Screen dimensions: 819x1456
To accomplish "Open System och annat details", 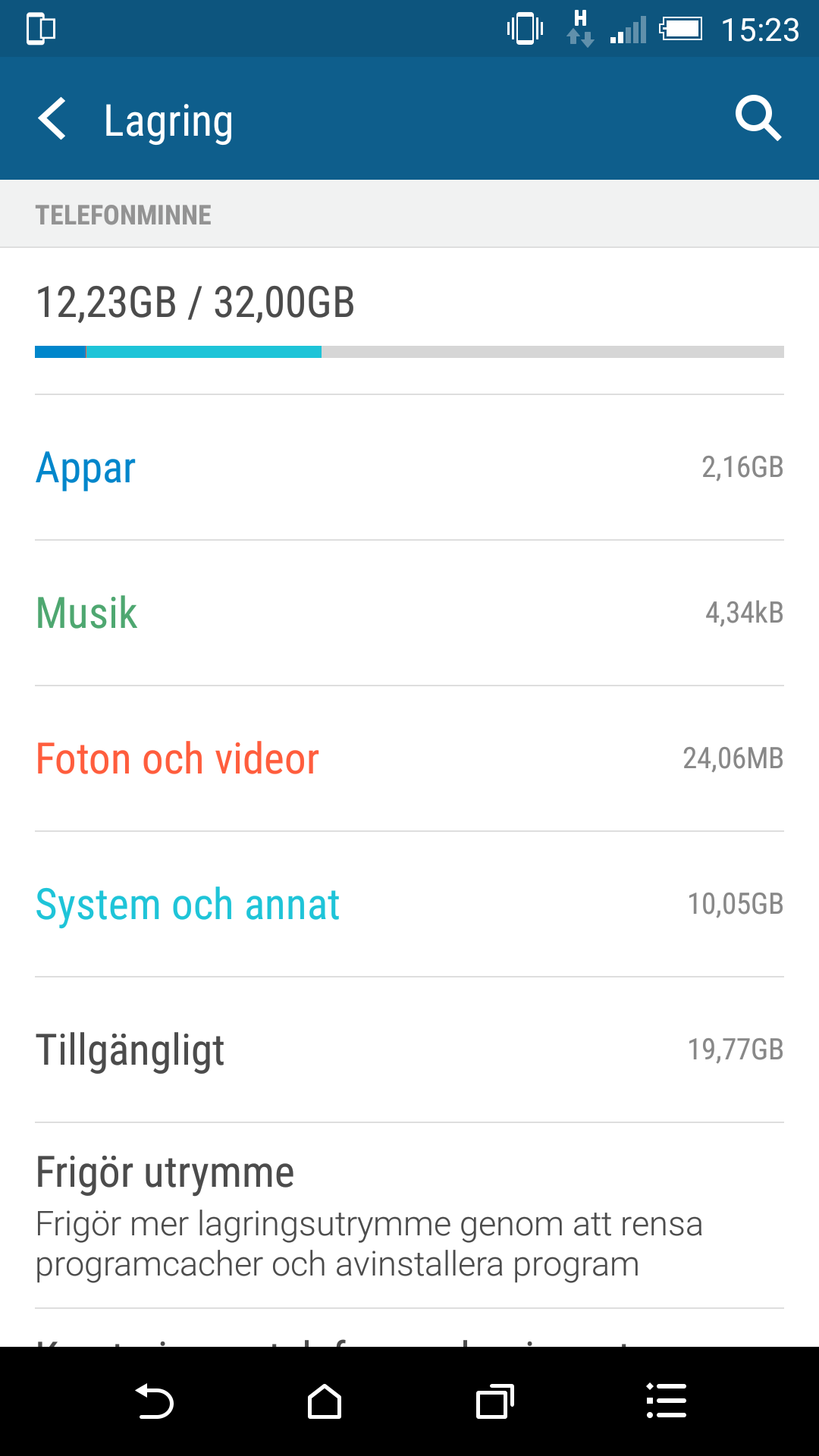I will [x=409, y=904].
